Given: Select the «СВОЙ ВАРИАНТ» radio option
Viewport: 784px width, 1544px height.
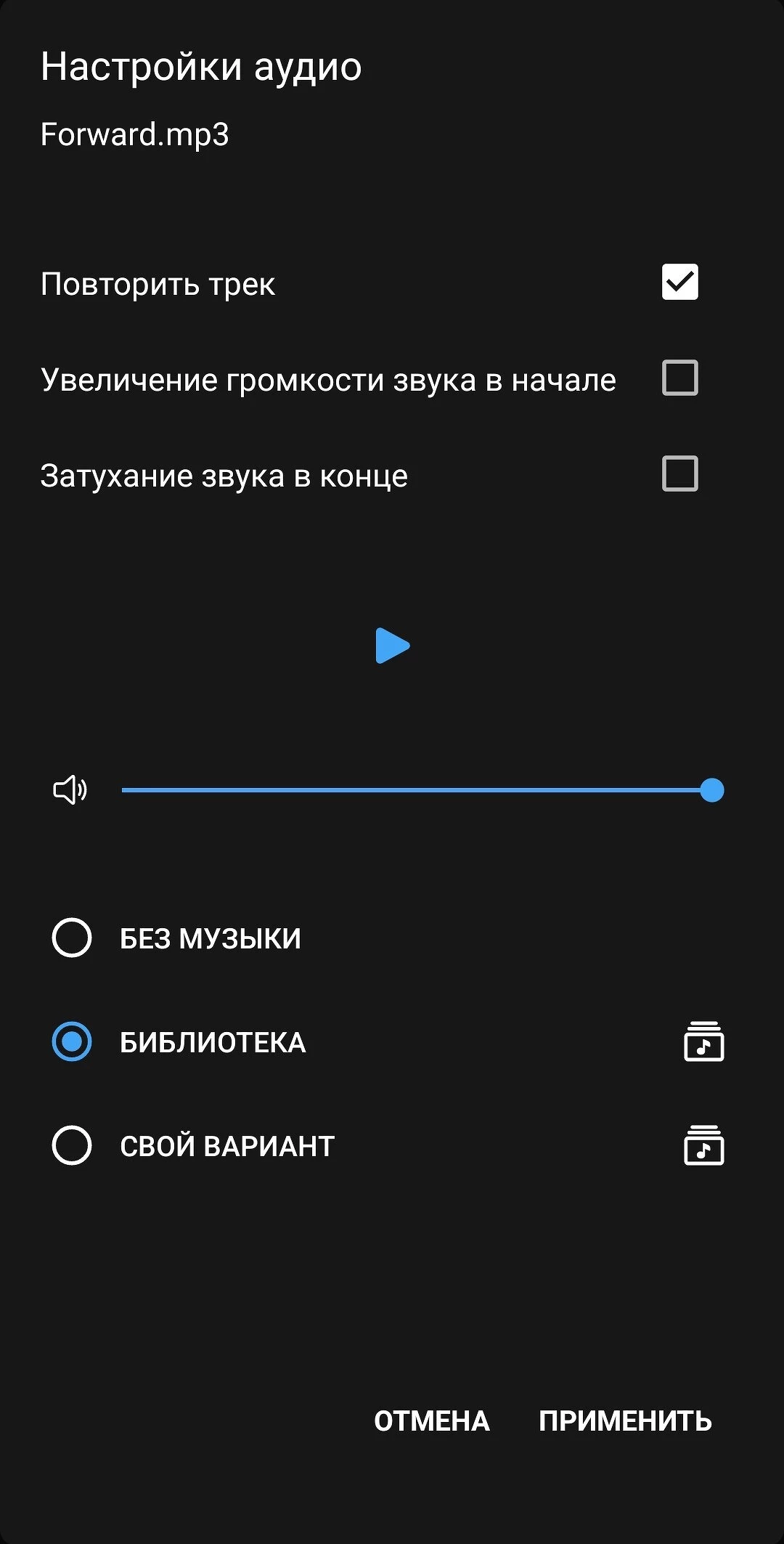Looking at the screenshot, I should 72,1145.
